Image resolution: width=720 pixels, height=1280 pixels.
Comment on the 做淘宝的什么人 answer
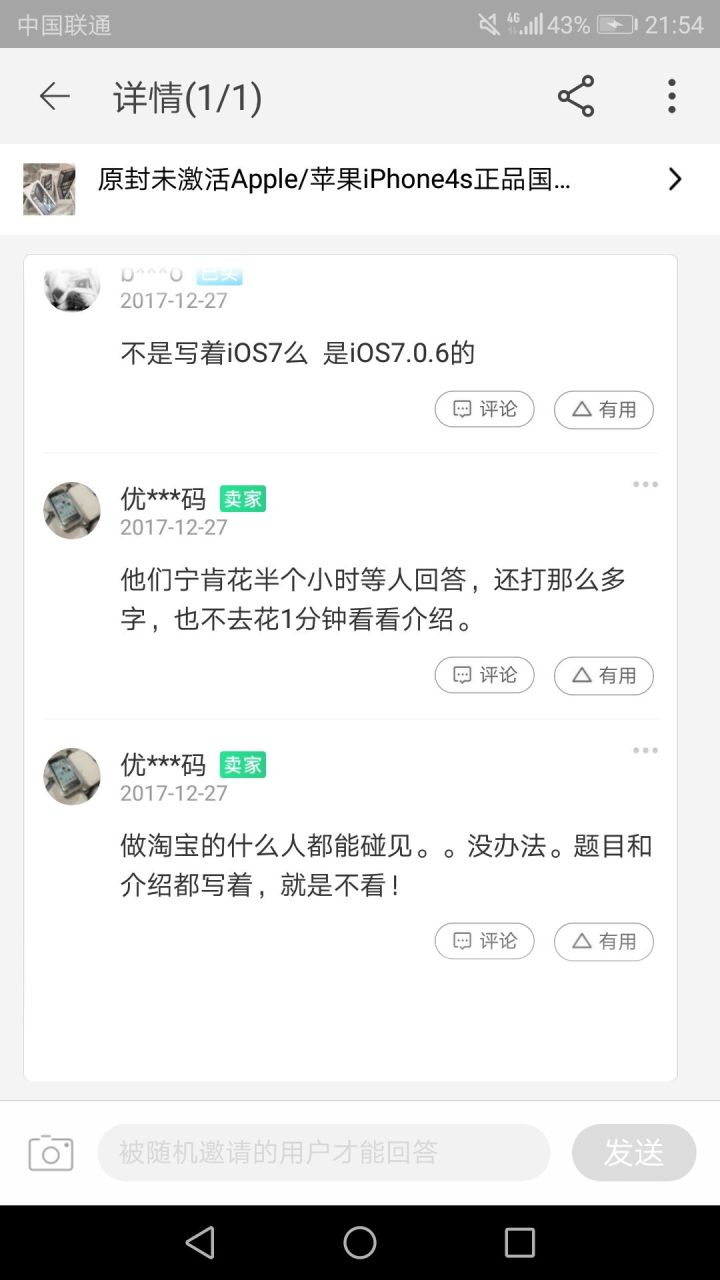[485, 941]
